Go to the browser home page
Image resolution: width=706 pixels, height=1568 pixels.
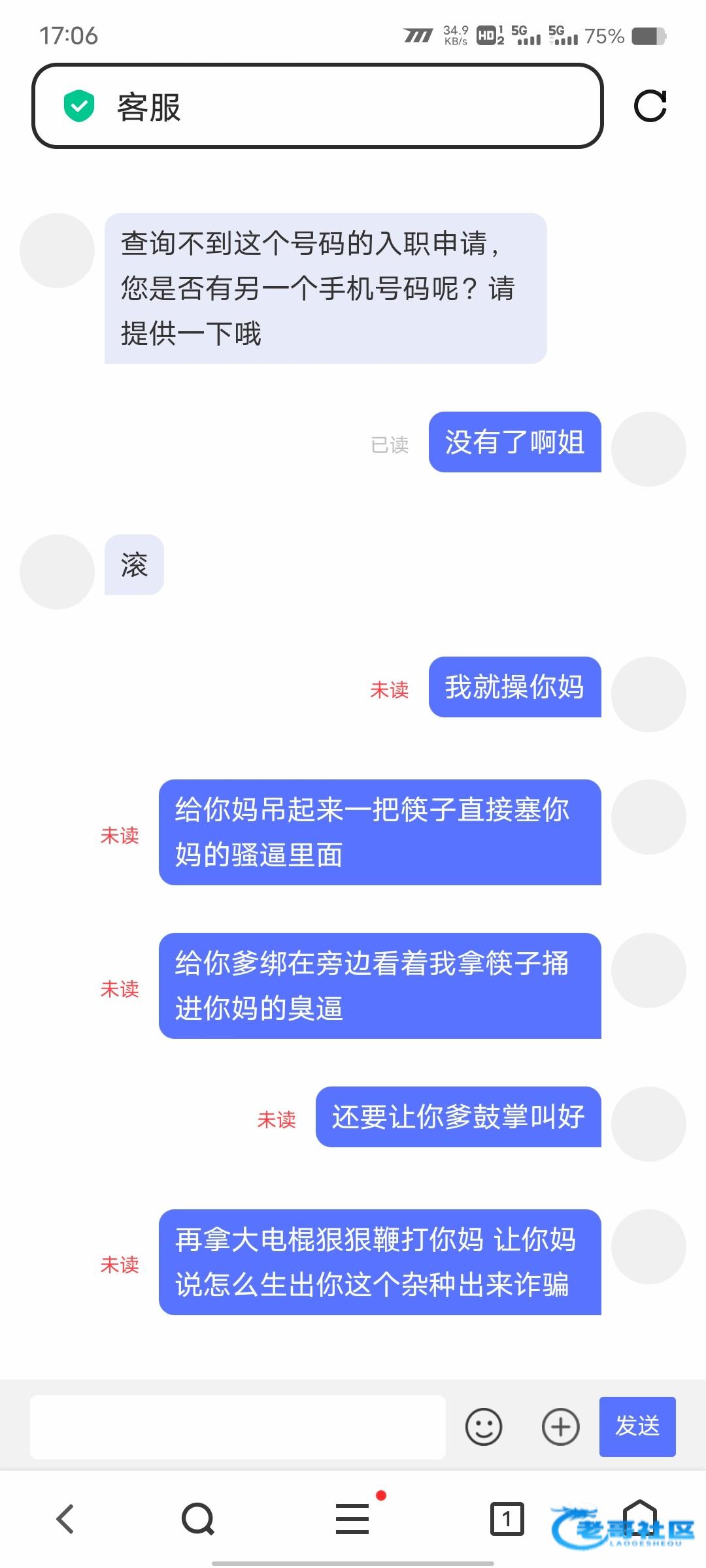(x=639, y=1517)
